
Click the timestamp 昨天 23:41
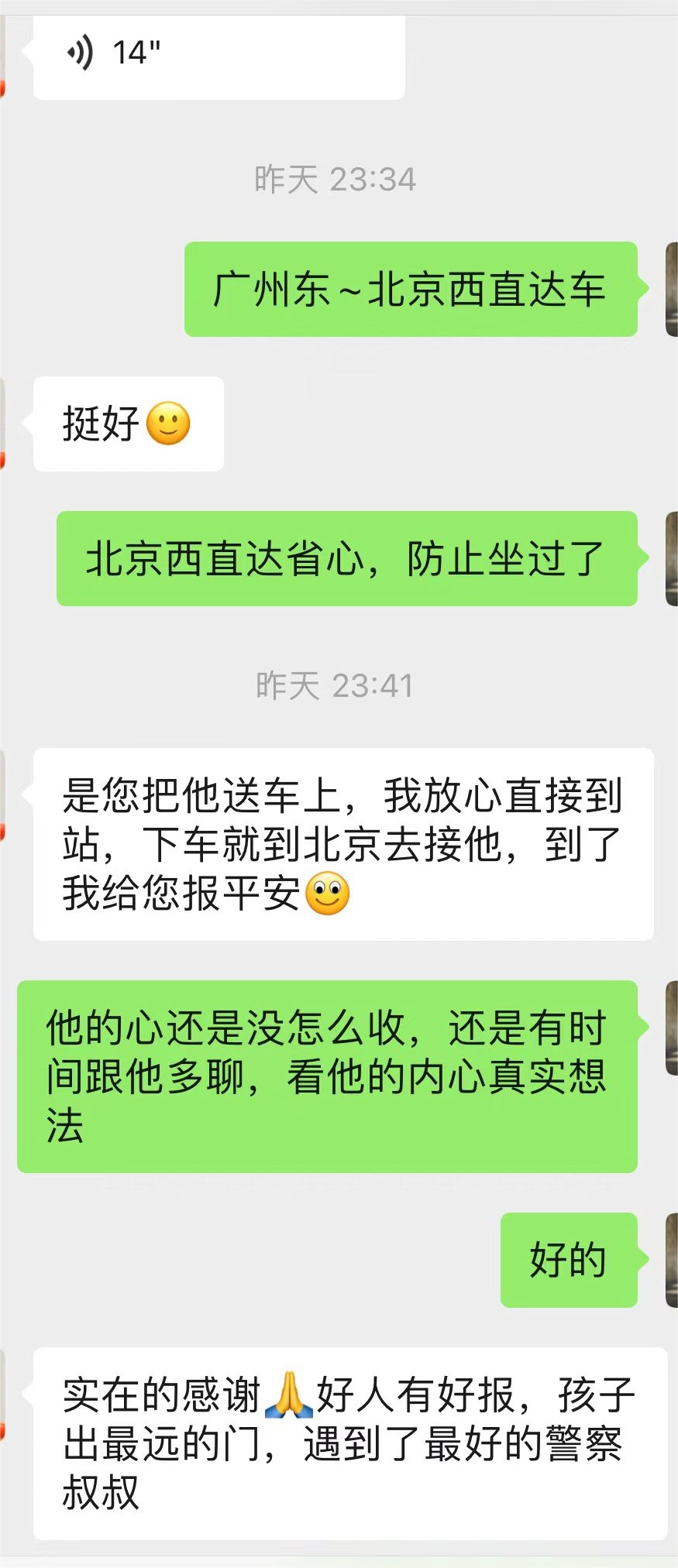pos(335,685)
